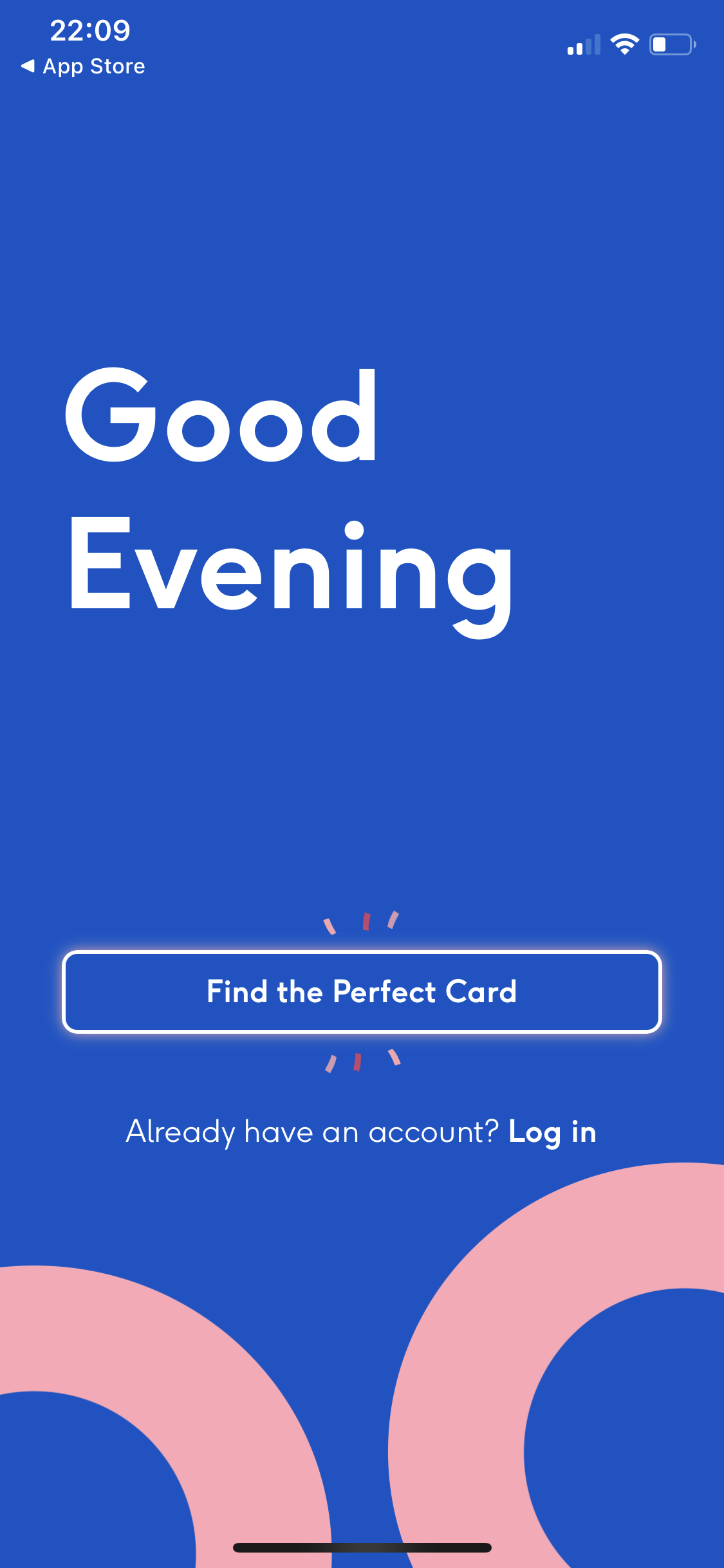Tap the blue background area above the button
The width and height of the screenshot is (724, 1568).
[x=362, y=805]
